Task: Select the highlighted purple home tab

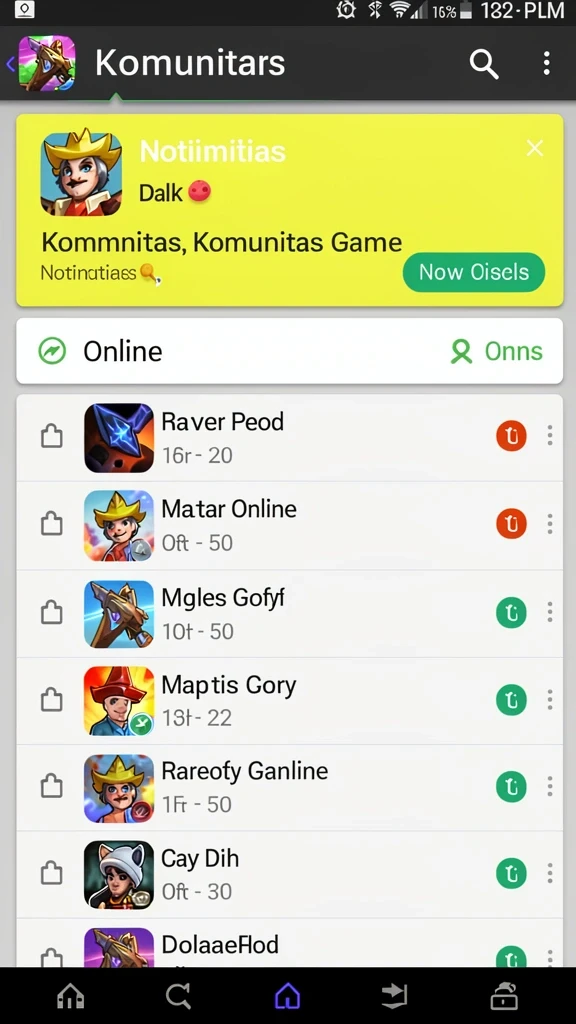Action: tap(287, 997)
